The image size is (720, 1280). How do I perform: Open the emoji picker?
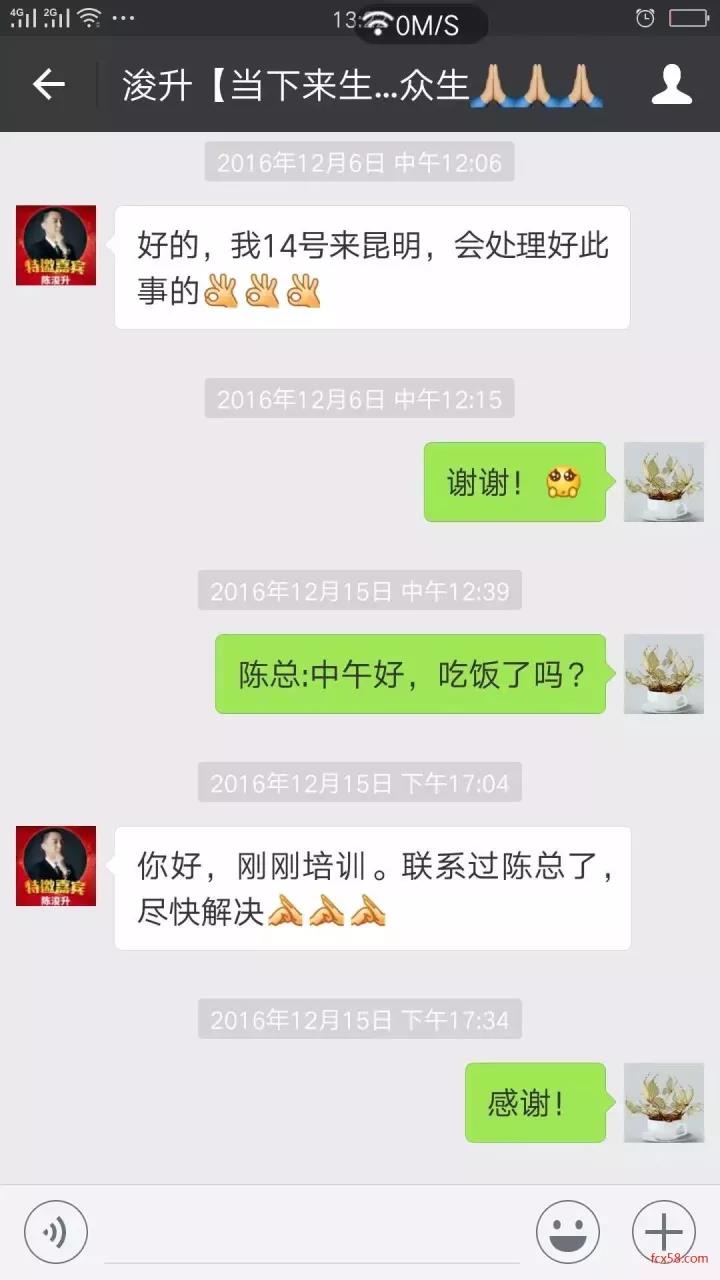(568, 1231)
